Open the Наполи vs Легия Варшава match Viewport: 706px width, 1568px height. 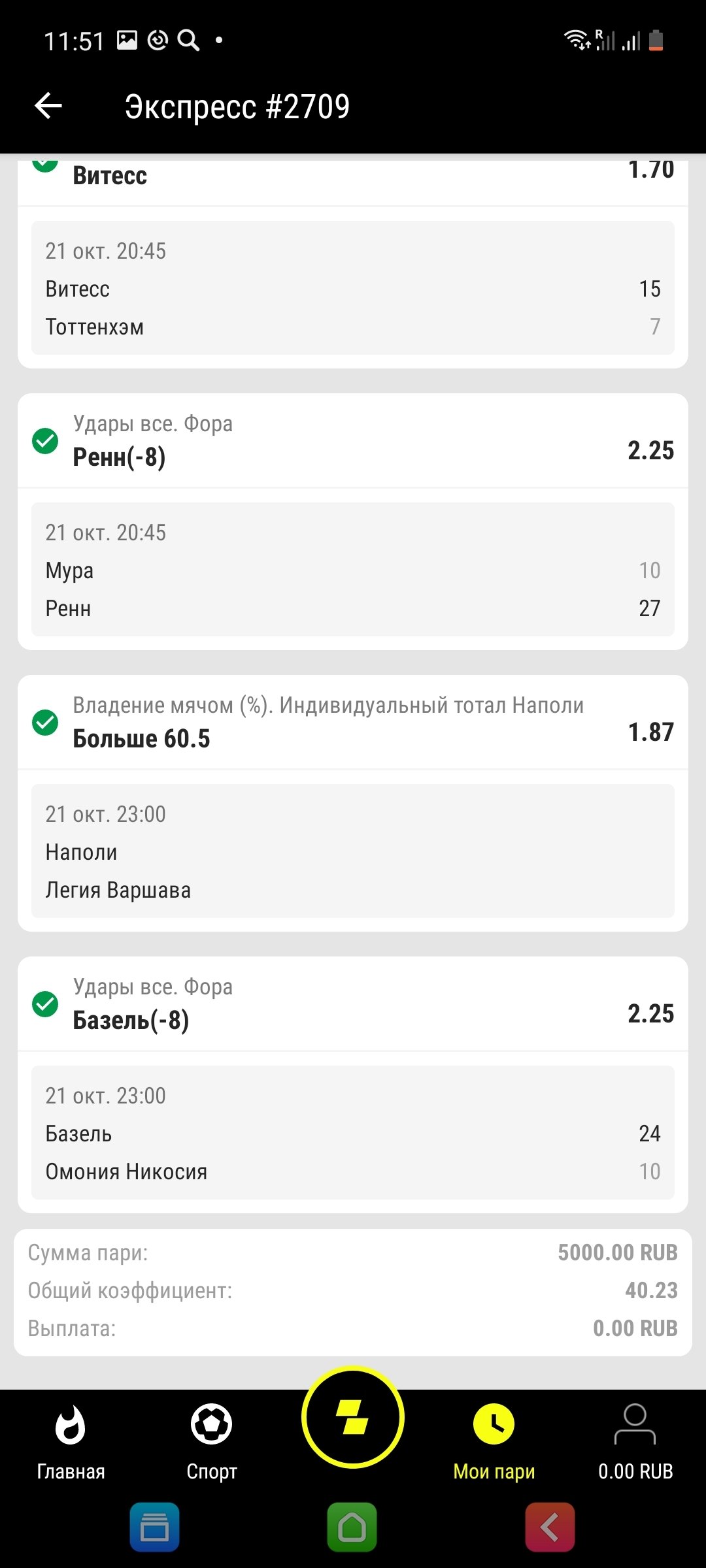coord(353,851)
